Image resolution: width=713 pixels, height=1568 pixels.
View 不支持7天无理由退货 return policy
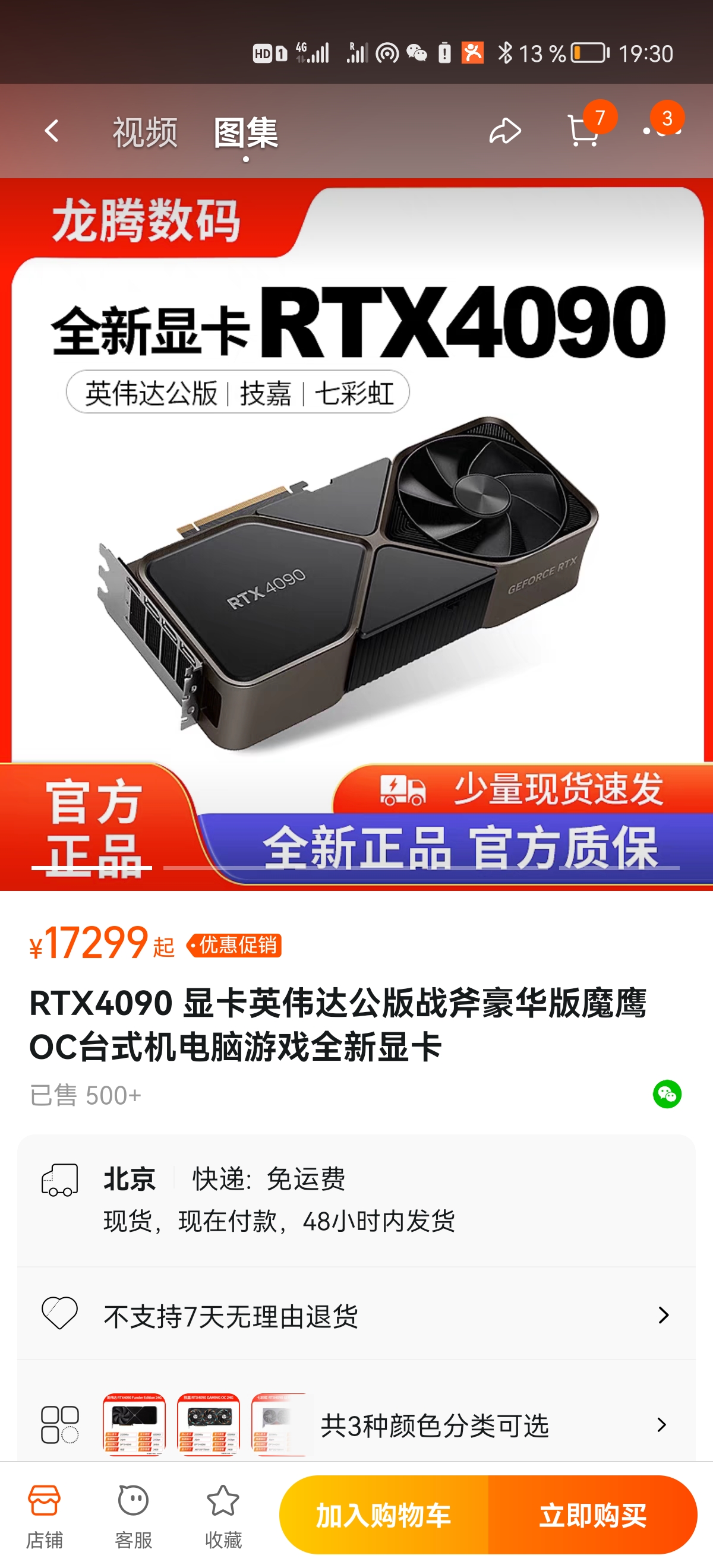pos(356,1316)
